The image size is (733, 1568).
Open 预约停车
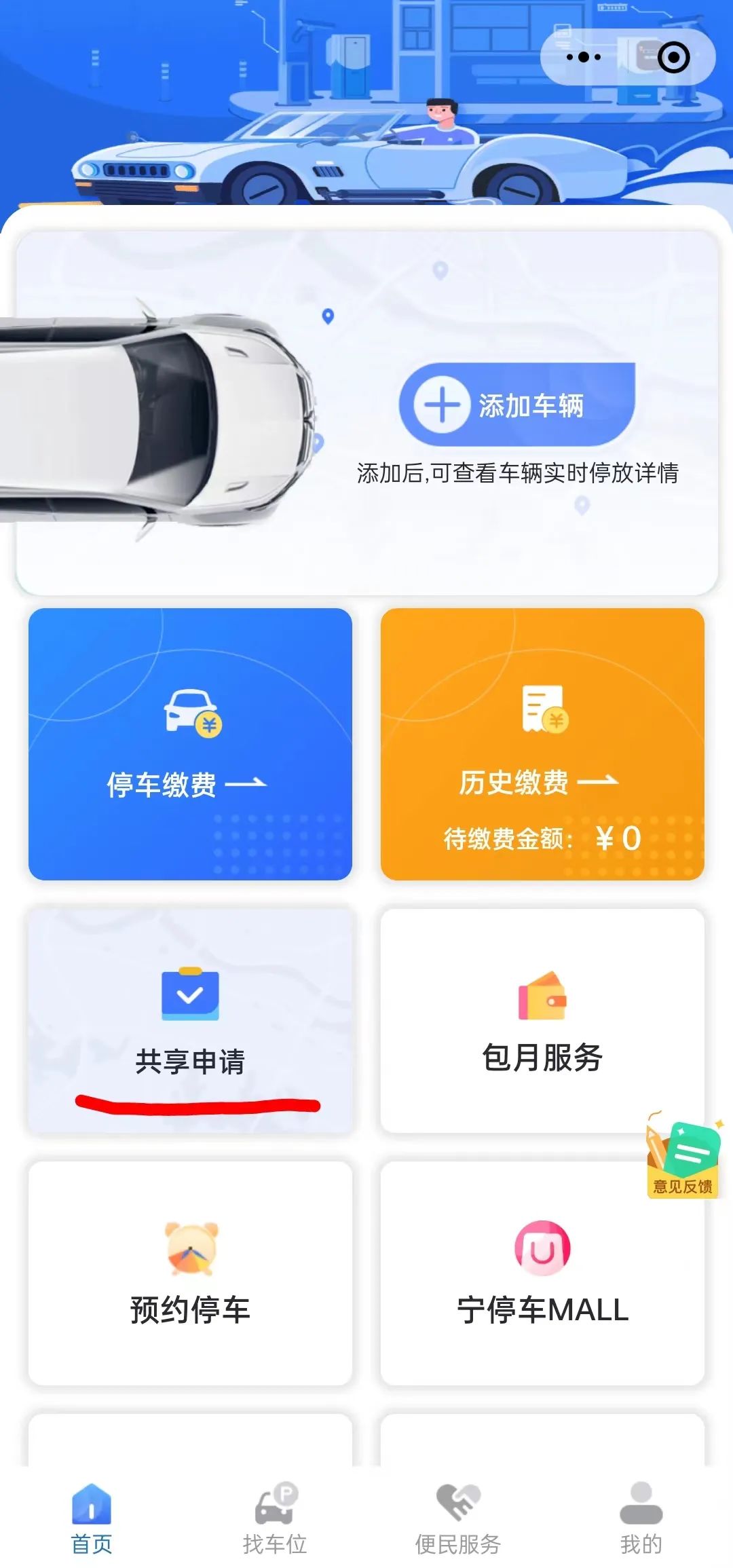190,1273
